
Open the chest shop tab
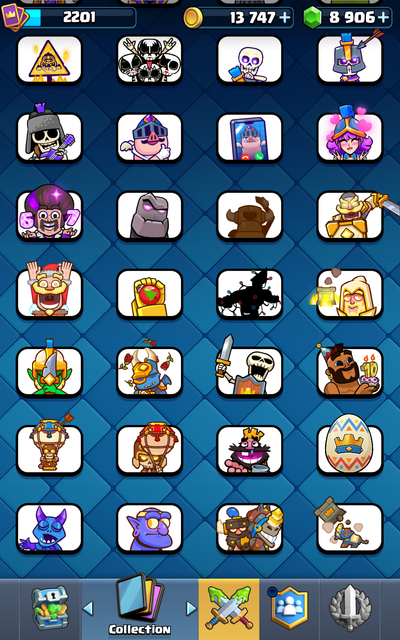50,608
